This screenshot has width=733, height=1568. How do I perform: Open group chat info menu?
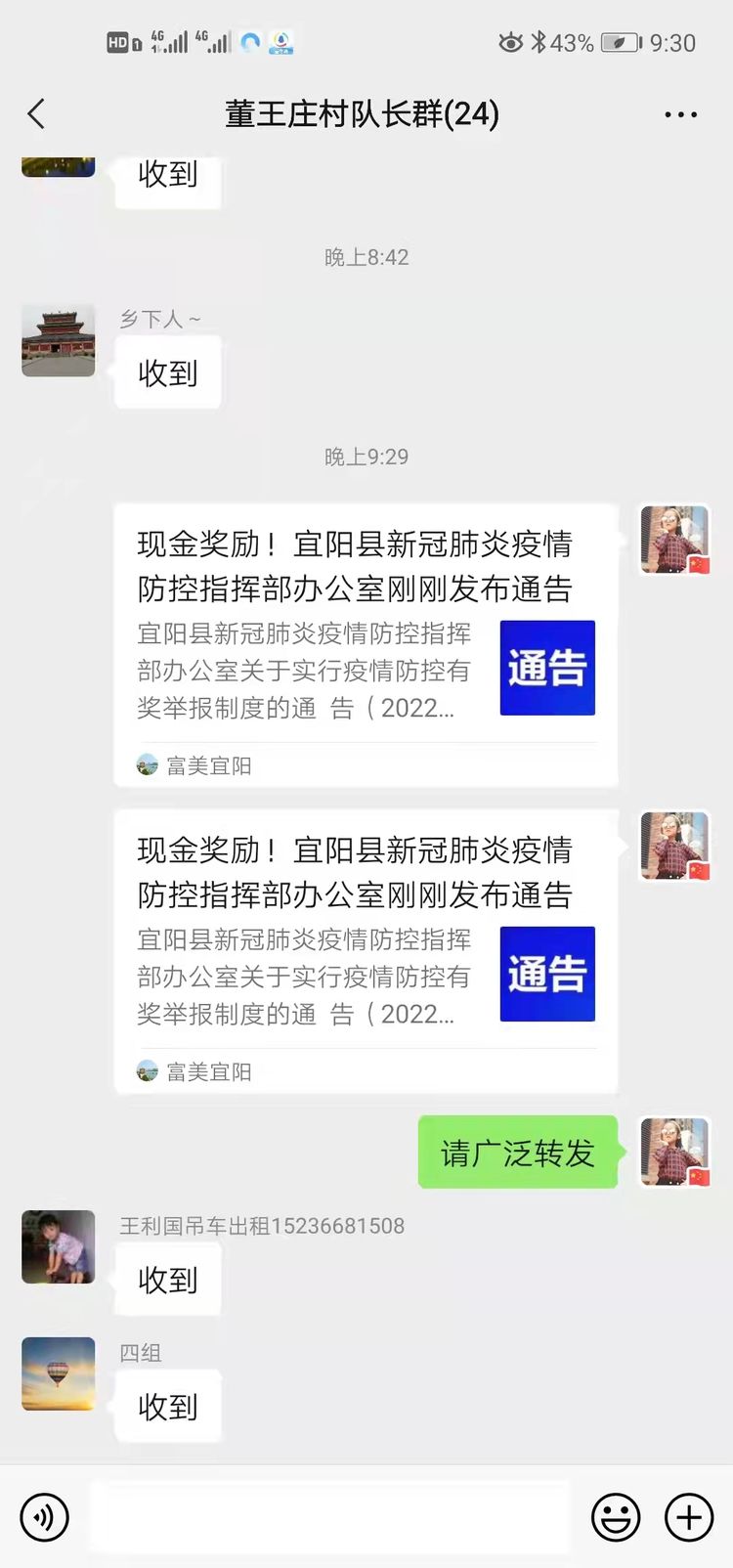coord(680,114)
